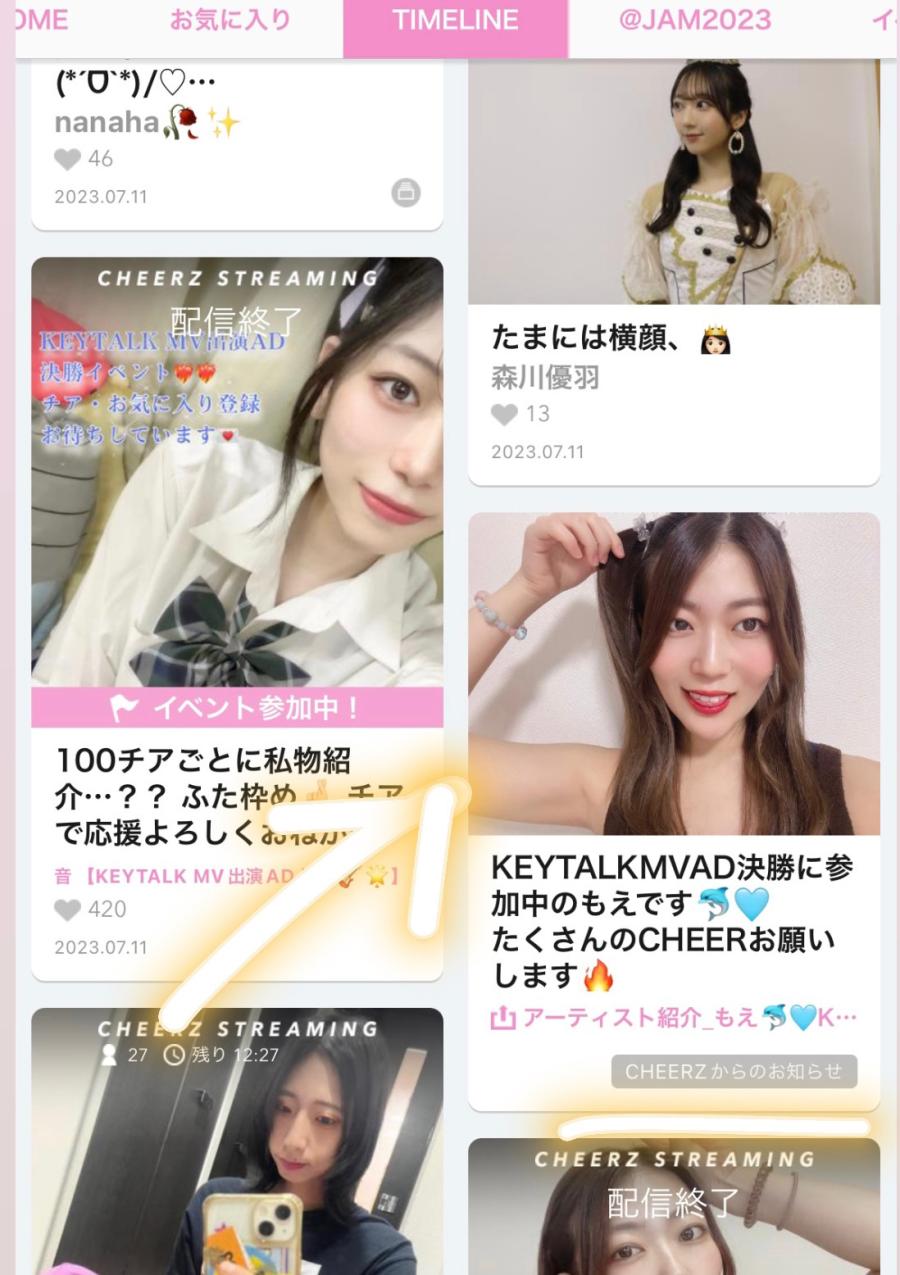Tap the イベント参加中！ banner
The image size is (900, 1275).
[x=237, y=708]
